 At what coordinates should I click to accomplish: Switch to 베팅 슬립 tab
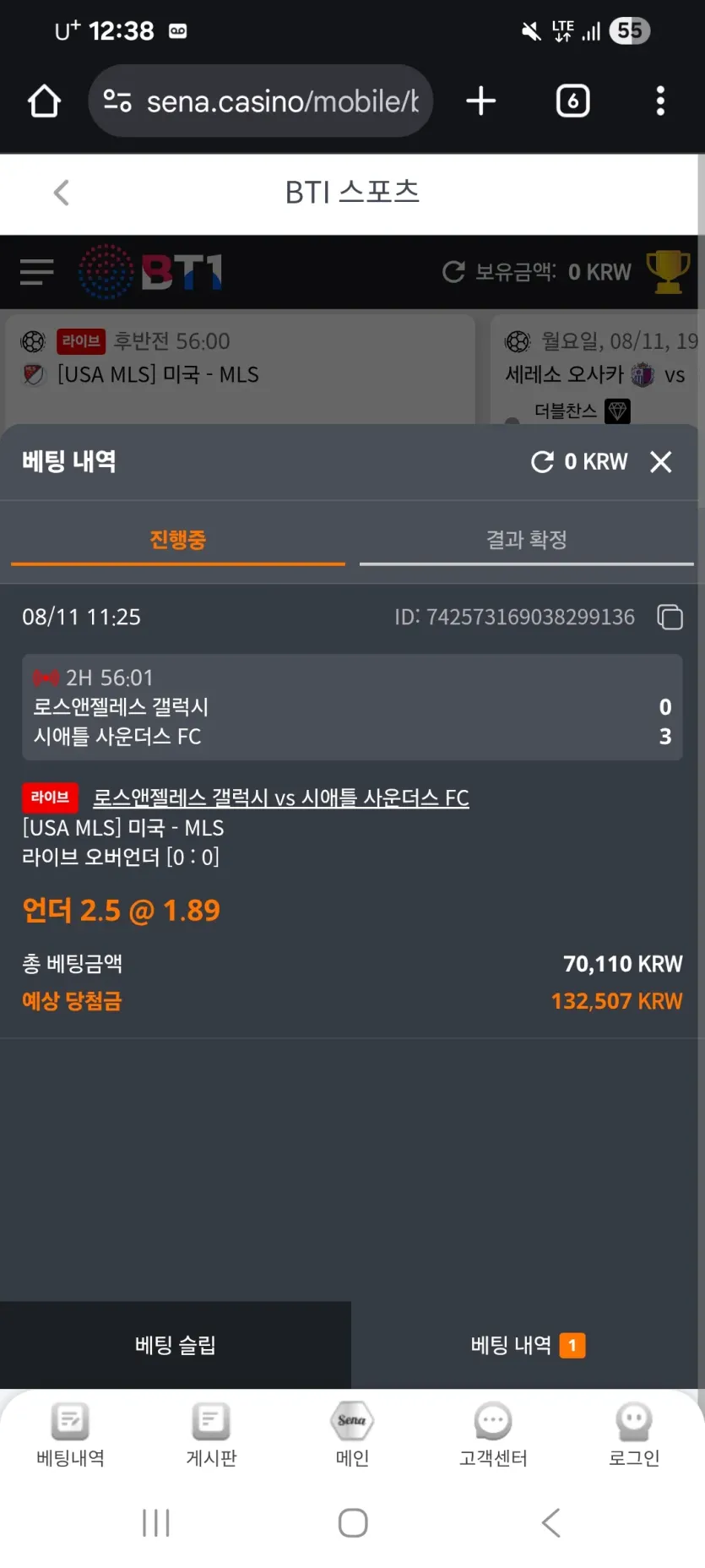(x=176, y=1345)
